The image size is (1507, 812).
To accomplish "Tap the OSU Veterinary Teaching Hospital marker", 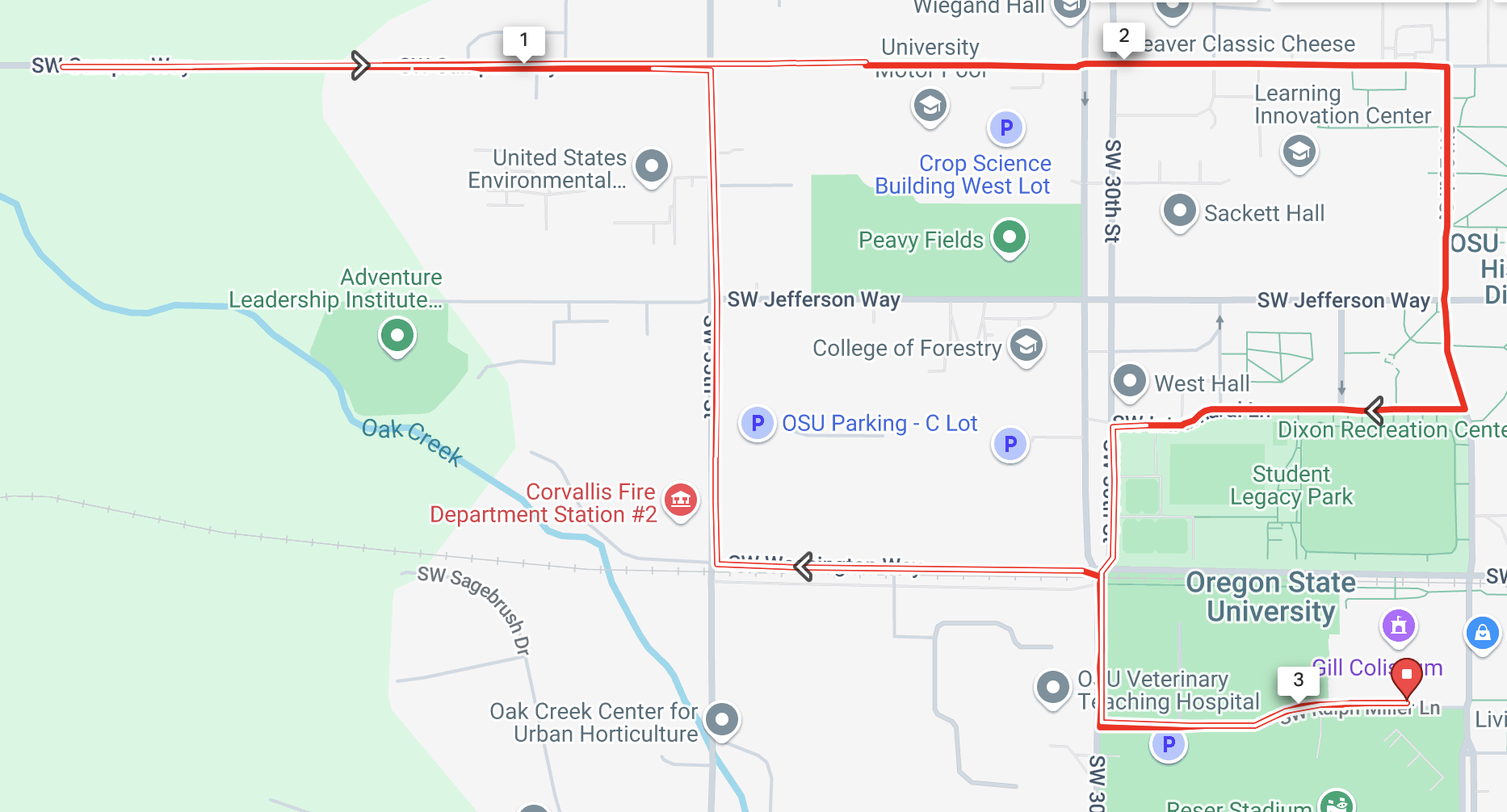I will (1052, 688).
